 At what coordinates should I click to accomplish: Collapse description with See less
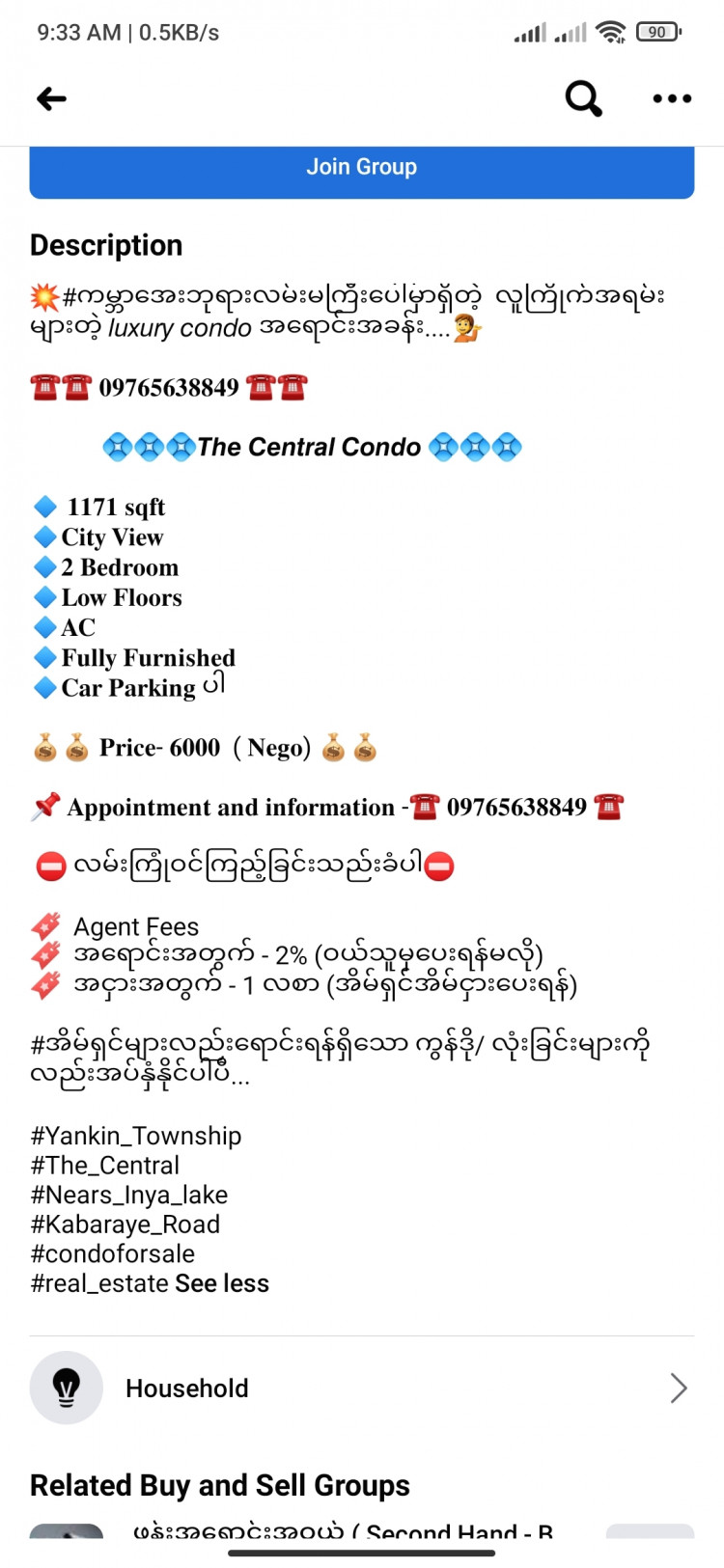point(222,1283)
